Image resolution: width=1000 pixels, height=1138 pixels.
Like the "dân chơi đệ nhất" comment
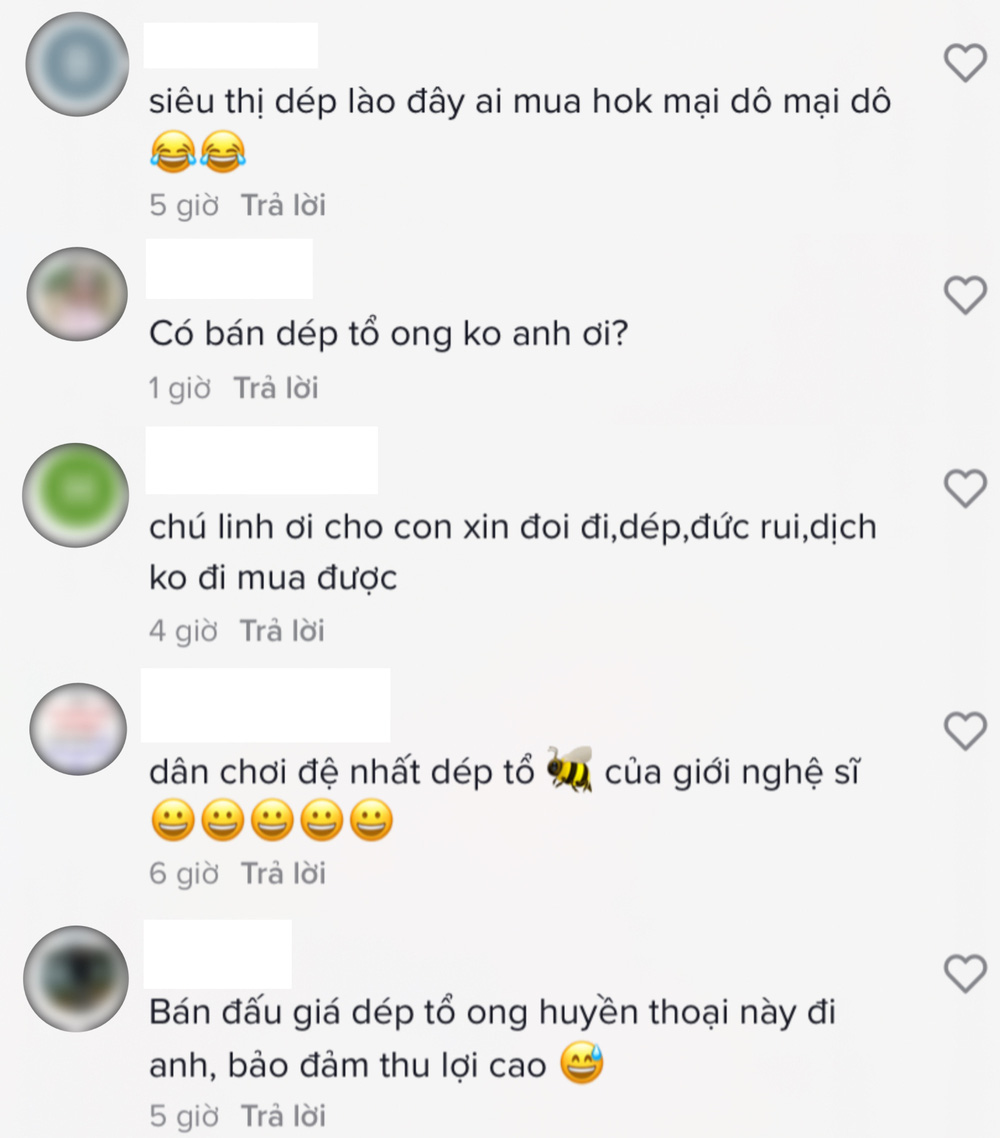[x=965, y=731]
